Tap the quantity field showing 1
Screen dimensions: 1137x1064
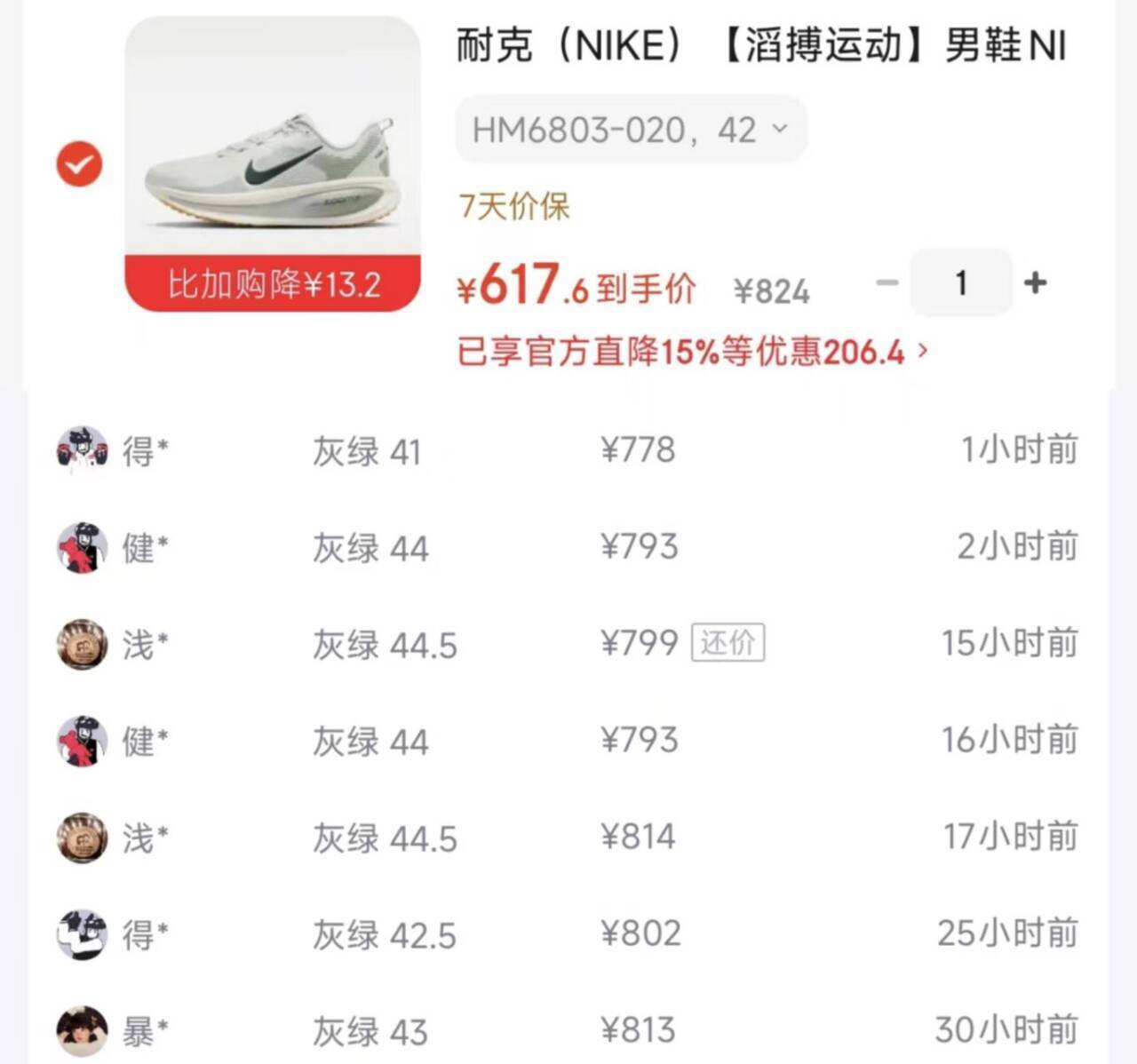[961, 283]
